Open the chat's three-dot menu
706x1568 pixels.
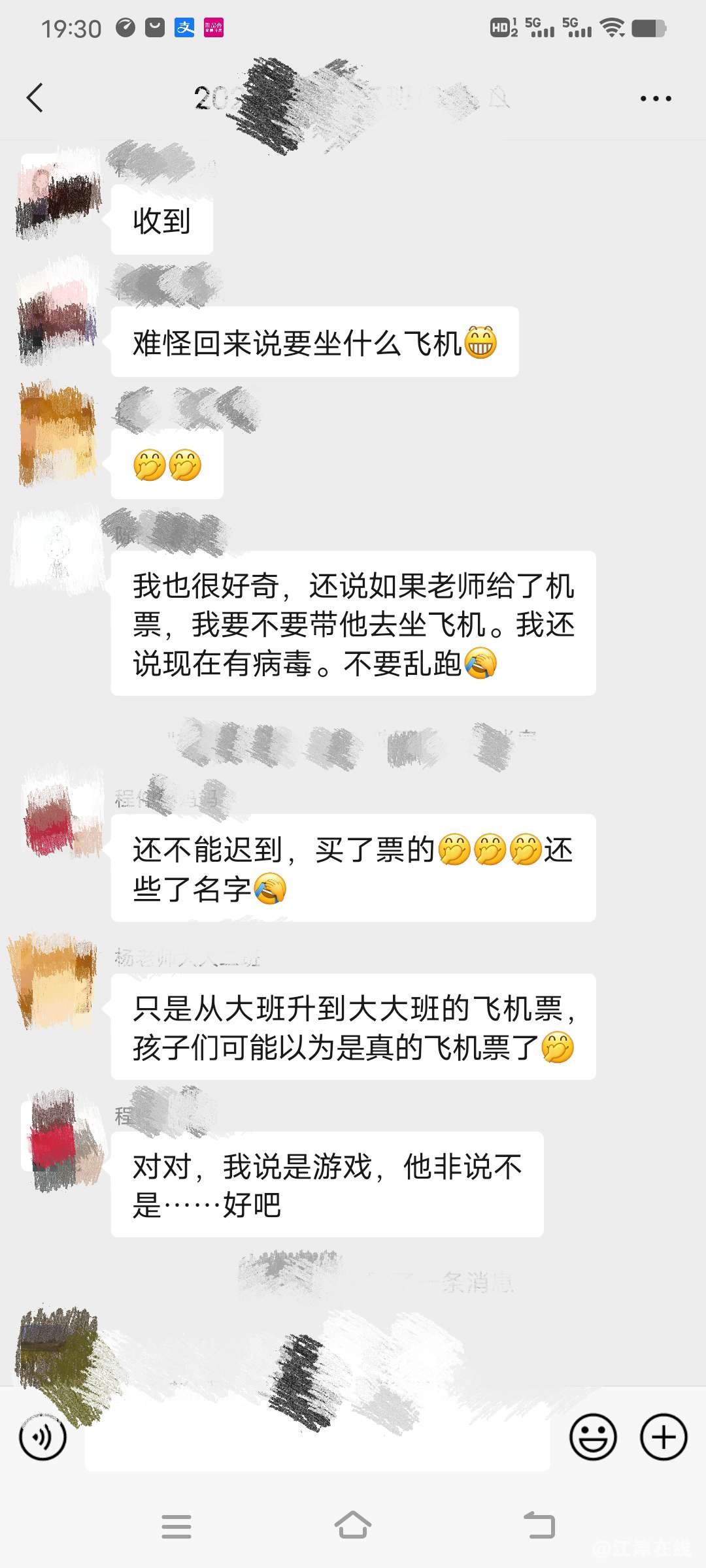click(x=655, y=99)
